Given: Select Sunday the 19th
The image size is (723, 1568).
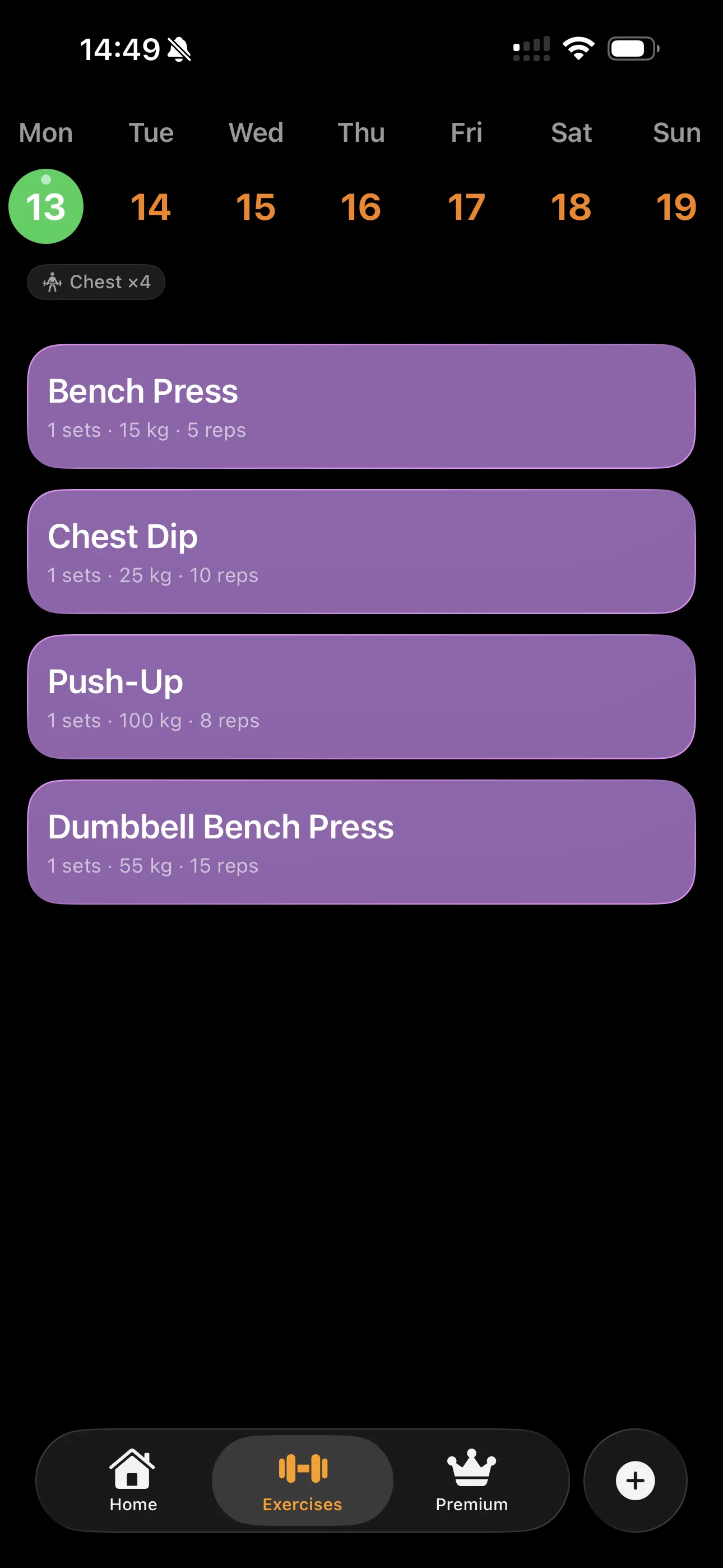Looking at the screenshot, I should (676, 206).
